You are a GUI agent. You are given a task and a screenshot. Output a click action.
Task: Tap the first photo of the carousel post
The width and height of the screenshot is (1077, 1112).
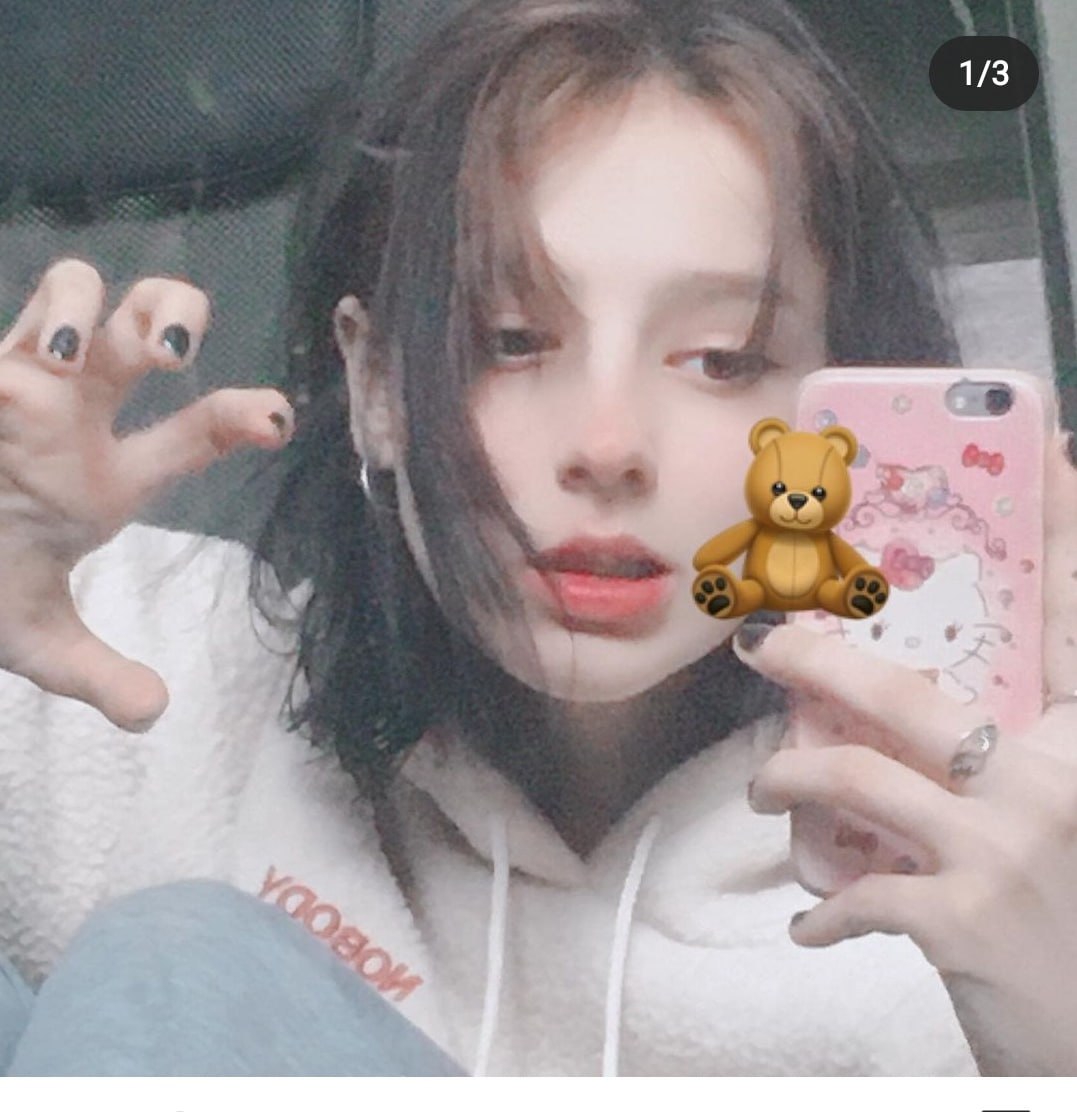point(538,538)
